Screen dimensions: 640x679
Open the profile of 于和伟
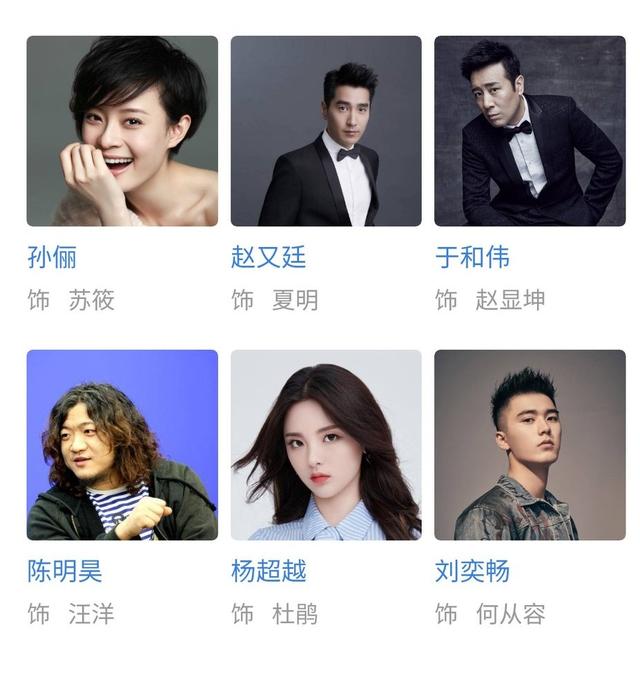[529, 131]
